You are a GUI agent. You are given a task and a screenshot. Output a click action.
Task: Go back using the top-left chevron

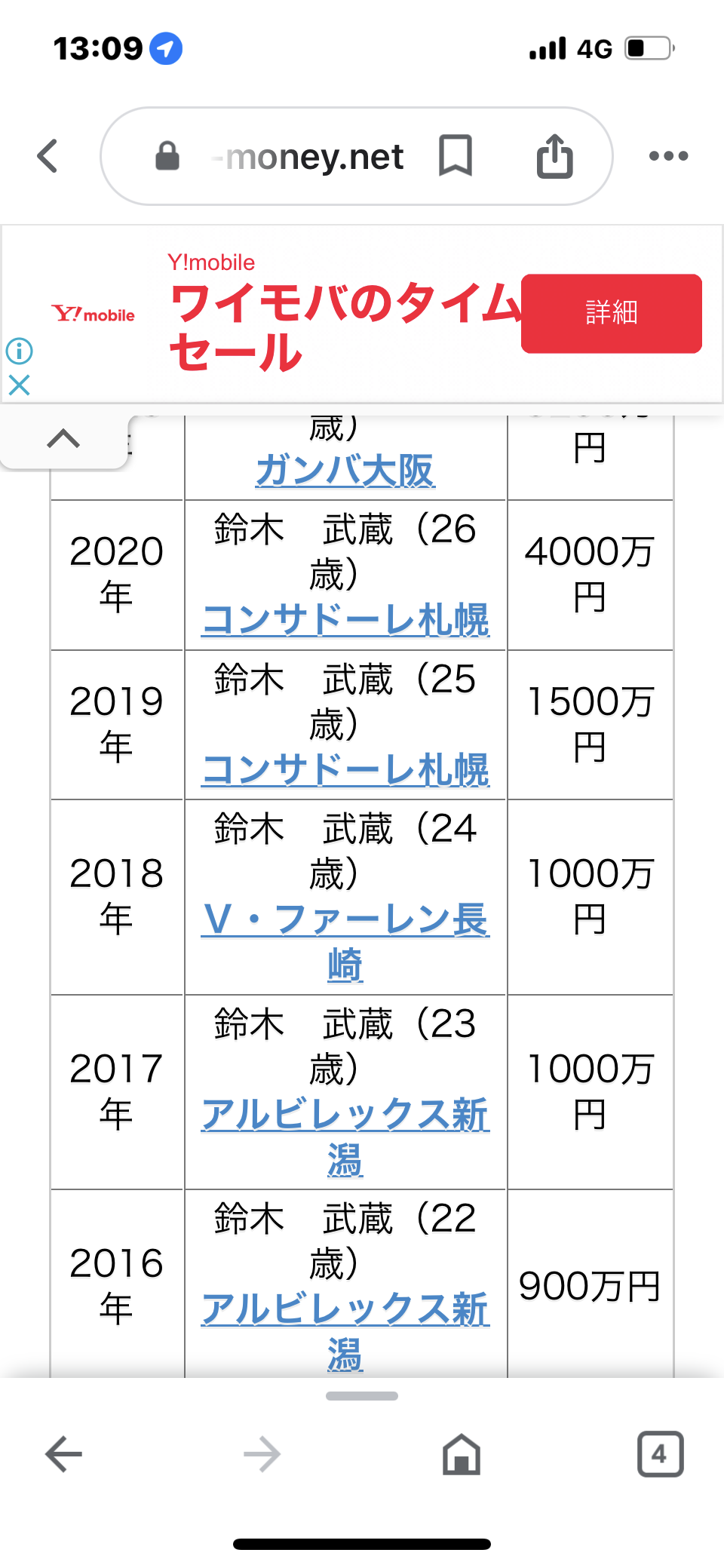tap(48, 156)
